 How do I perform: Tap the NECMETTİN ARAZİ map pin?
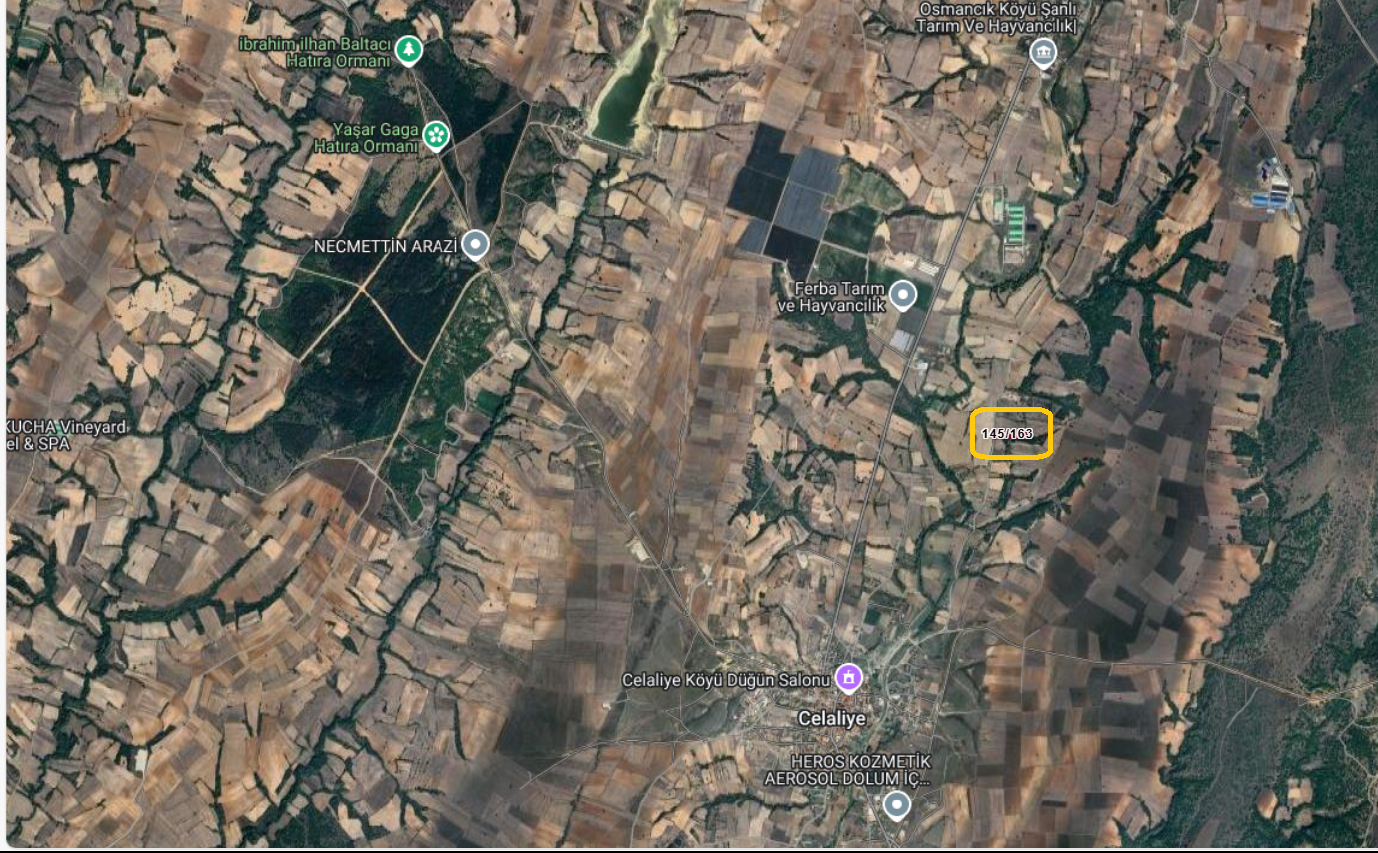(476, 243)
